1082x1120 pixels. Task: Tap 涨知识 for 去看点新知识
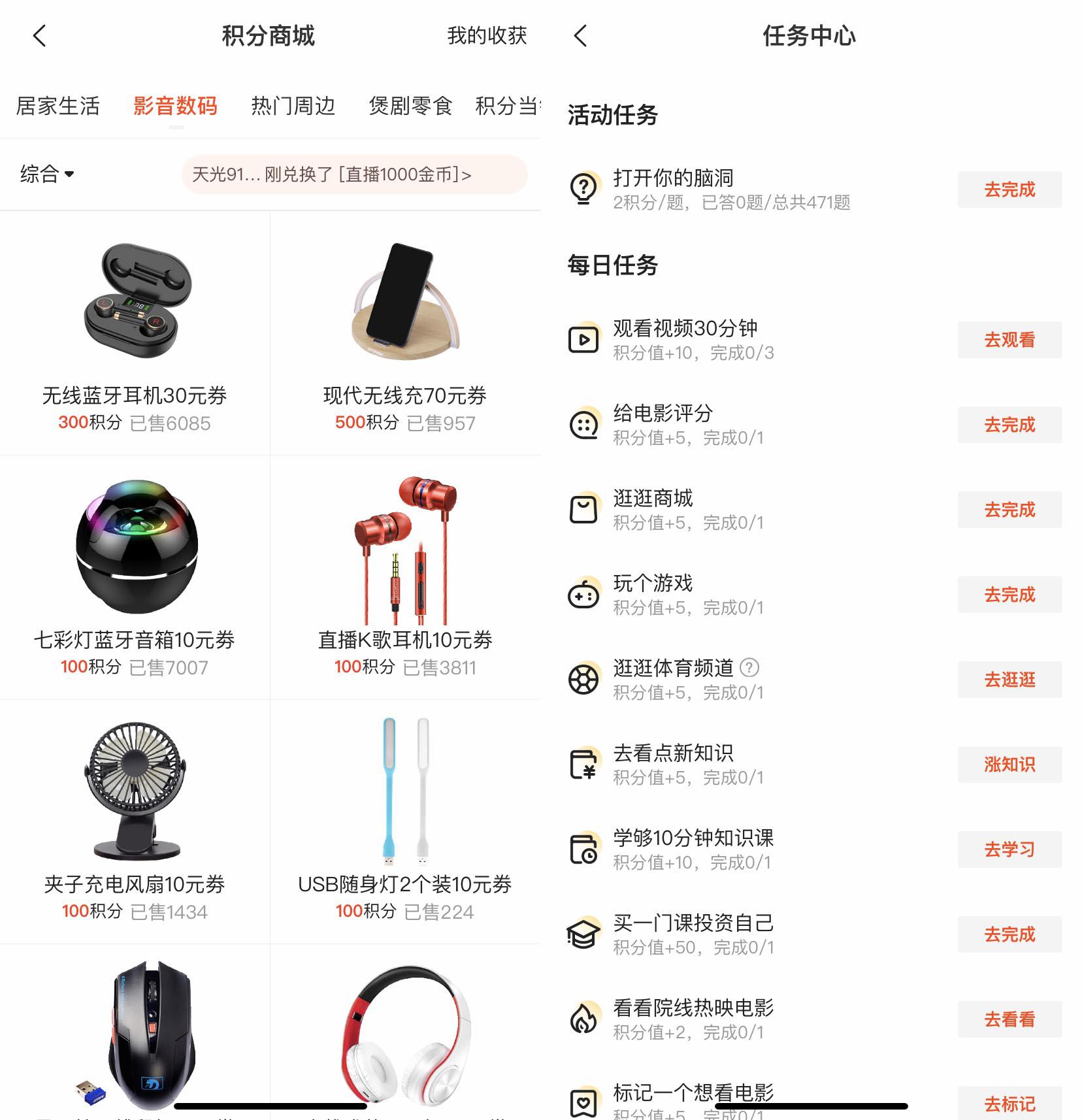pyautogui.click(x=1009, y=765)
